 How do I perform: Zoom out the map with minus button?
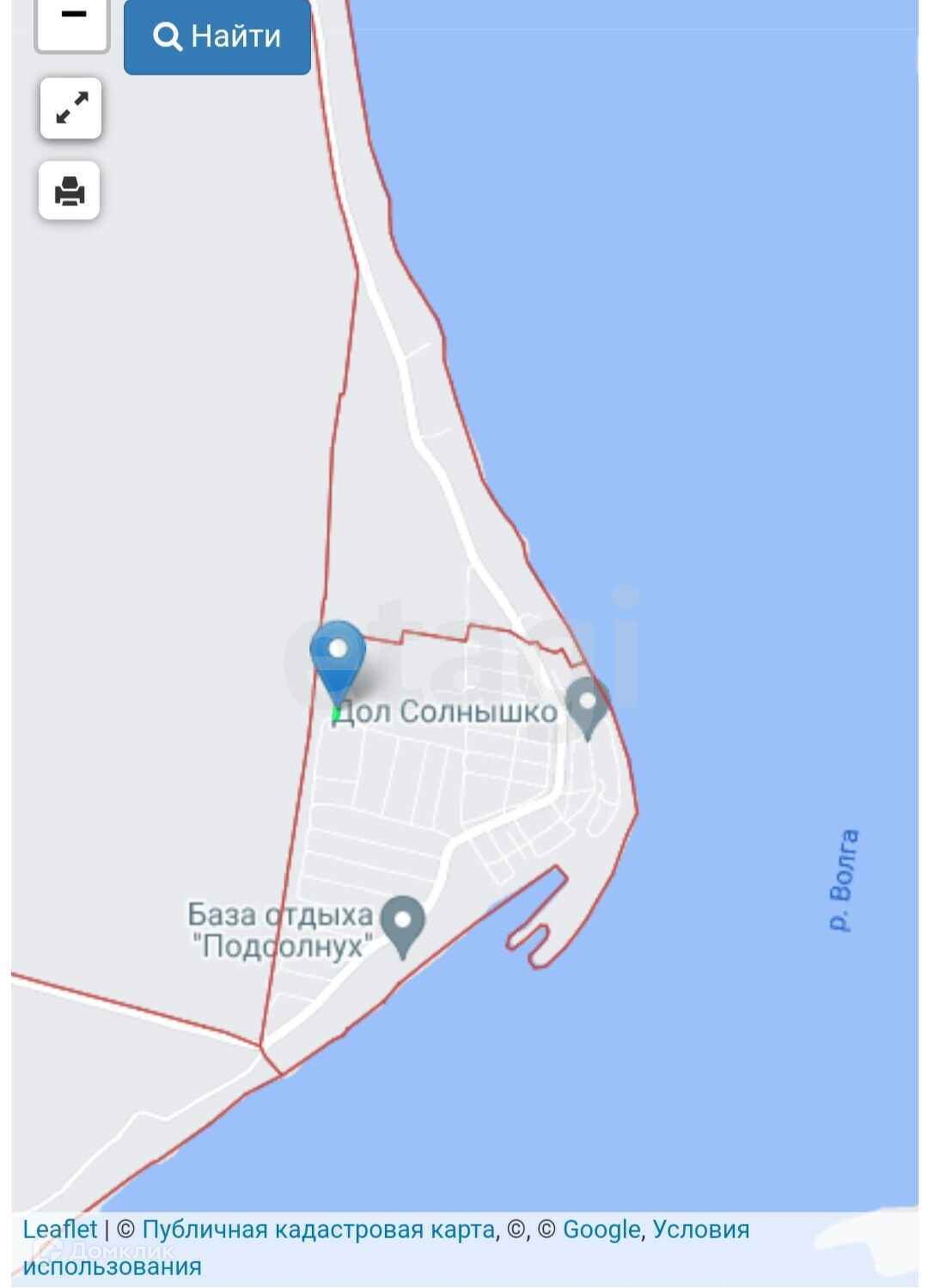72,19
